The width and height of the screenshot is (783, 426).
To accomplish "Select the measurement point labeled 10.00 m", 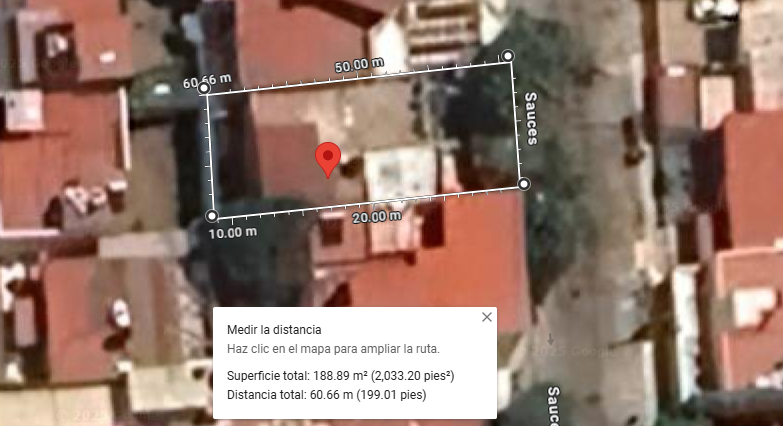I will pos(211,216).
